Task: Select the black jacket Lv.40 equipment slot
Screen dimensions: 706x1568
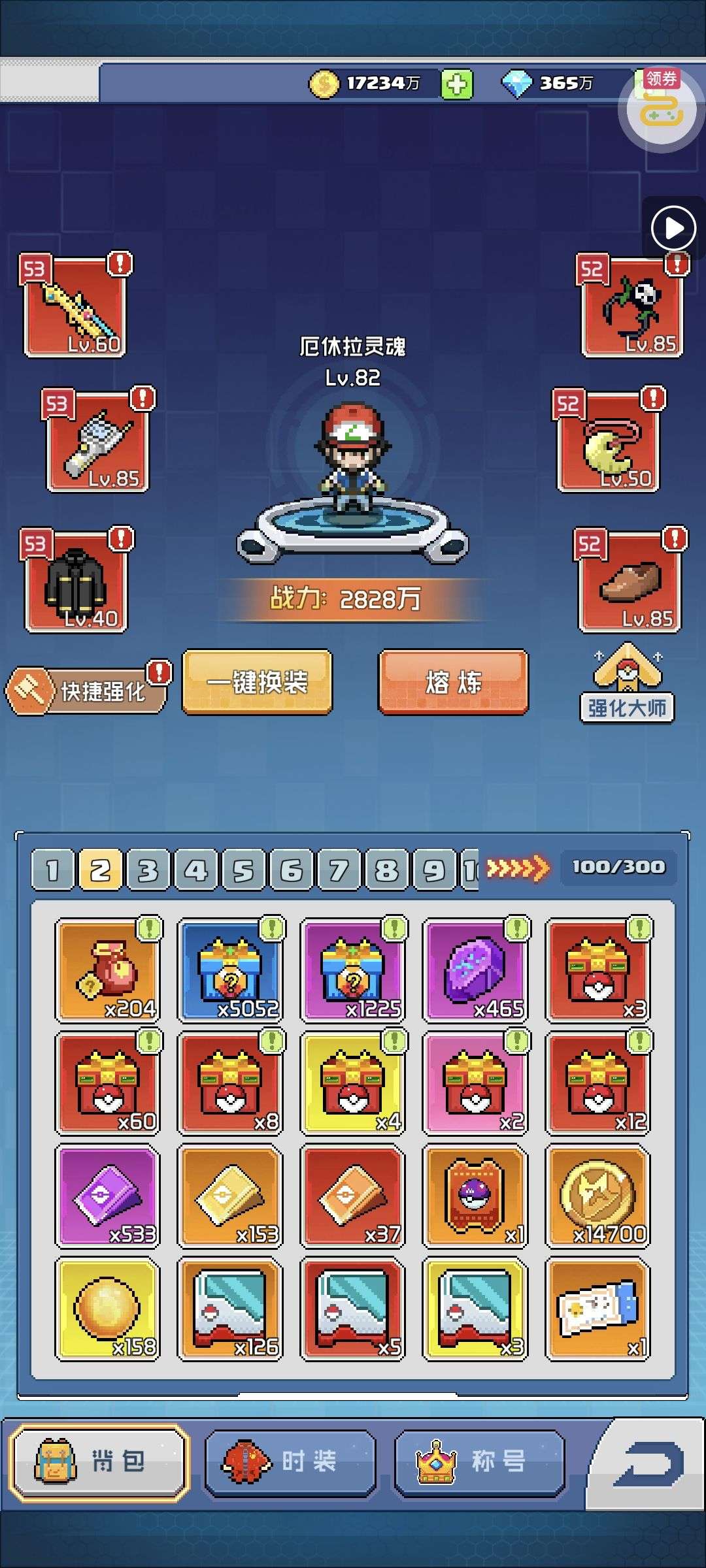Action: pos(75,580)
